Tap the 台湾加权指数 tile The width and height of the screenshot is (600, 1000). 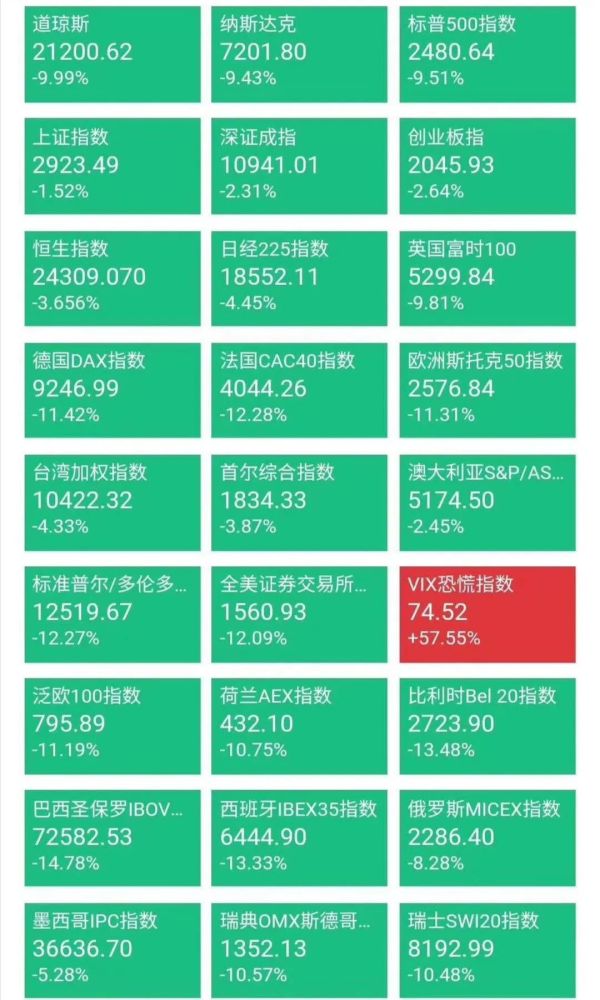point(111,501)
